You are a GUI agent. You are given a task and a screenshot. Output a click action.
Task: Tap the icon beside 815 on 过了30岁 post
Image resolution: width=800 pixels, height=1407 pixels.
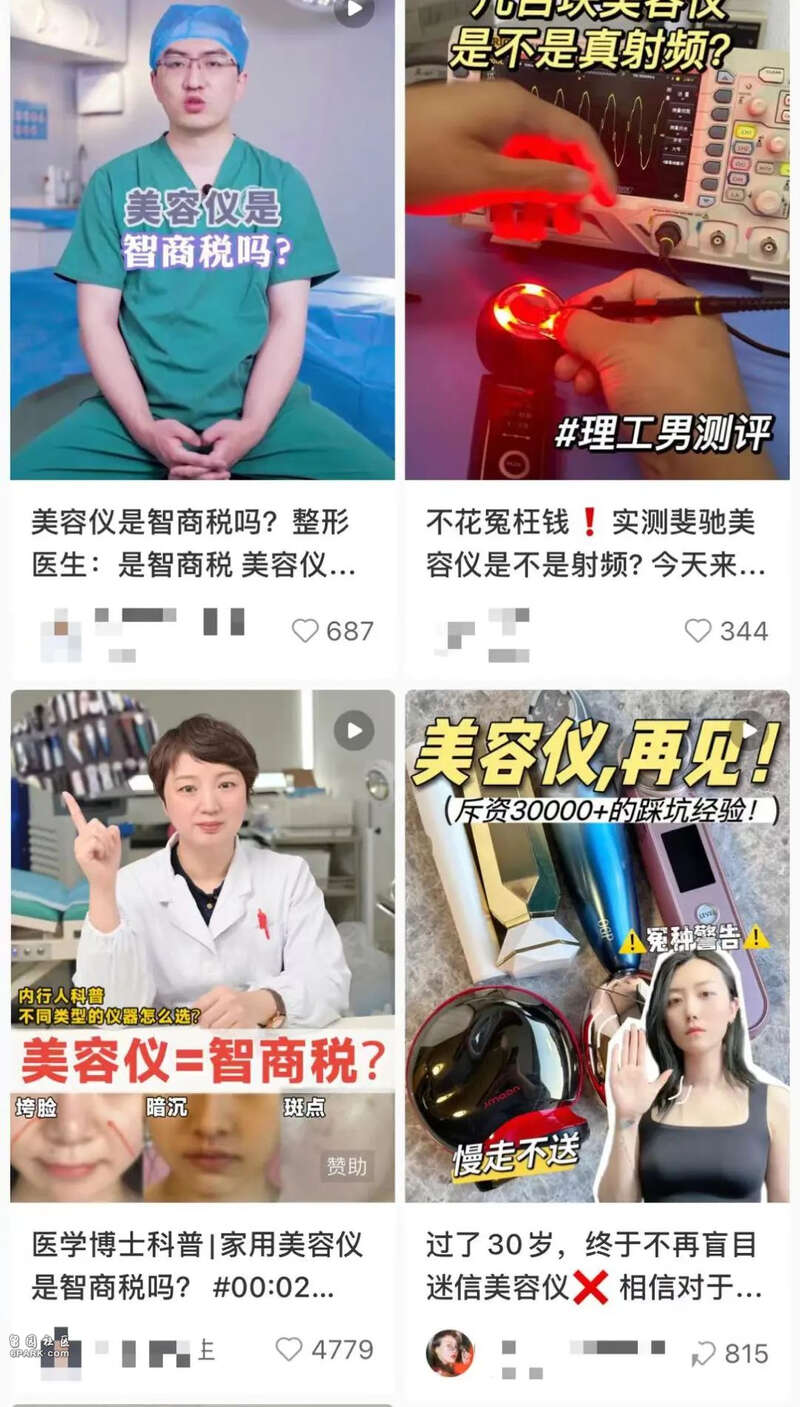tap(703, 1354)
